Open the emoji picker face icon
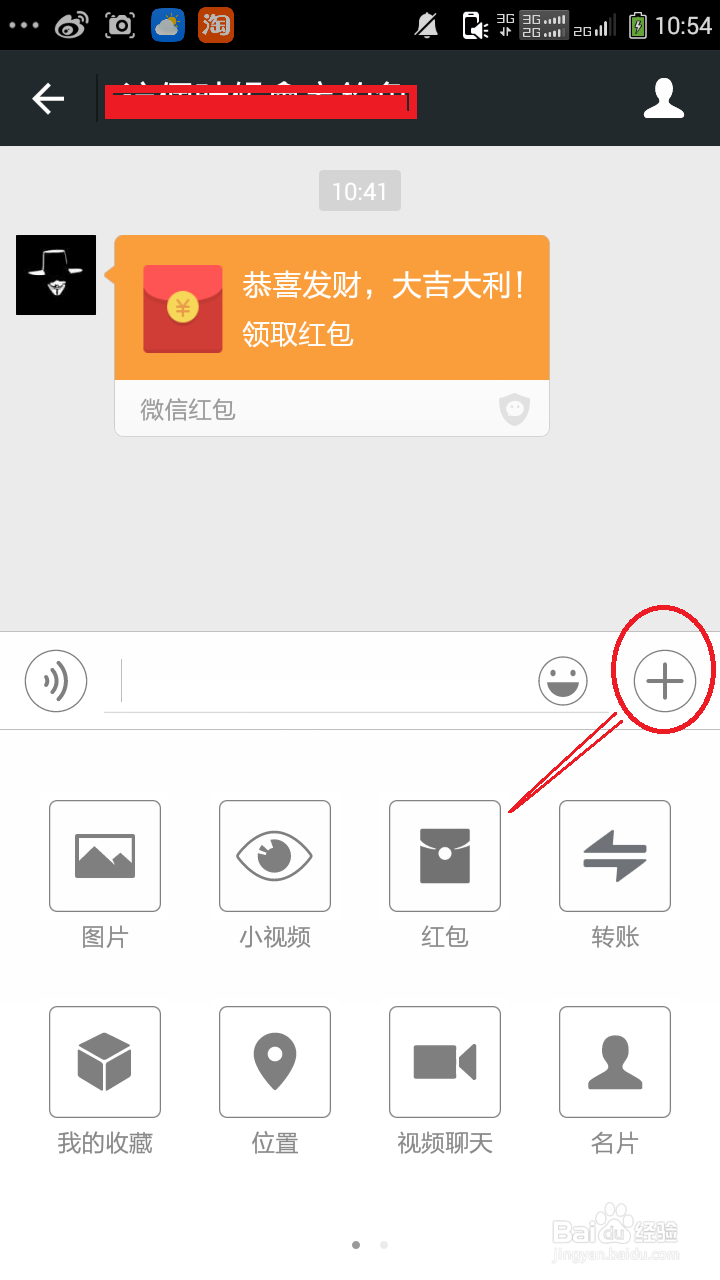The width and height of the screenshot is (720, 1280). point(563,681)
